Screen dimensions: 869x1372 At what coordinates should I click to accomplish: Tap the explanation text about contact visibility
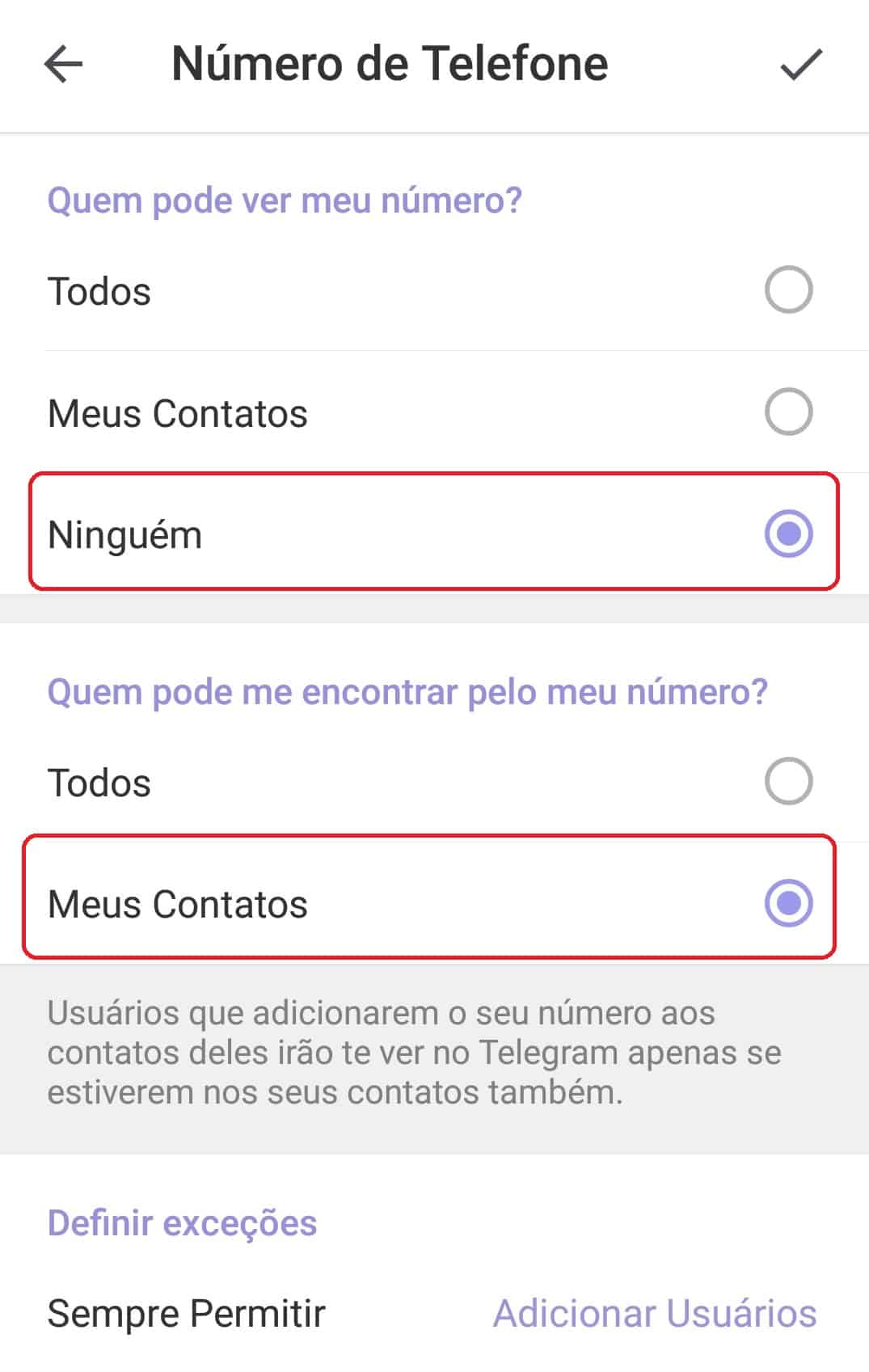tap(415, 1051)
